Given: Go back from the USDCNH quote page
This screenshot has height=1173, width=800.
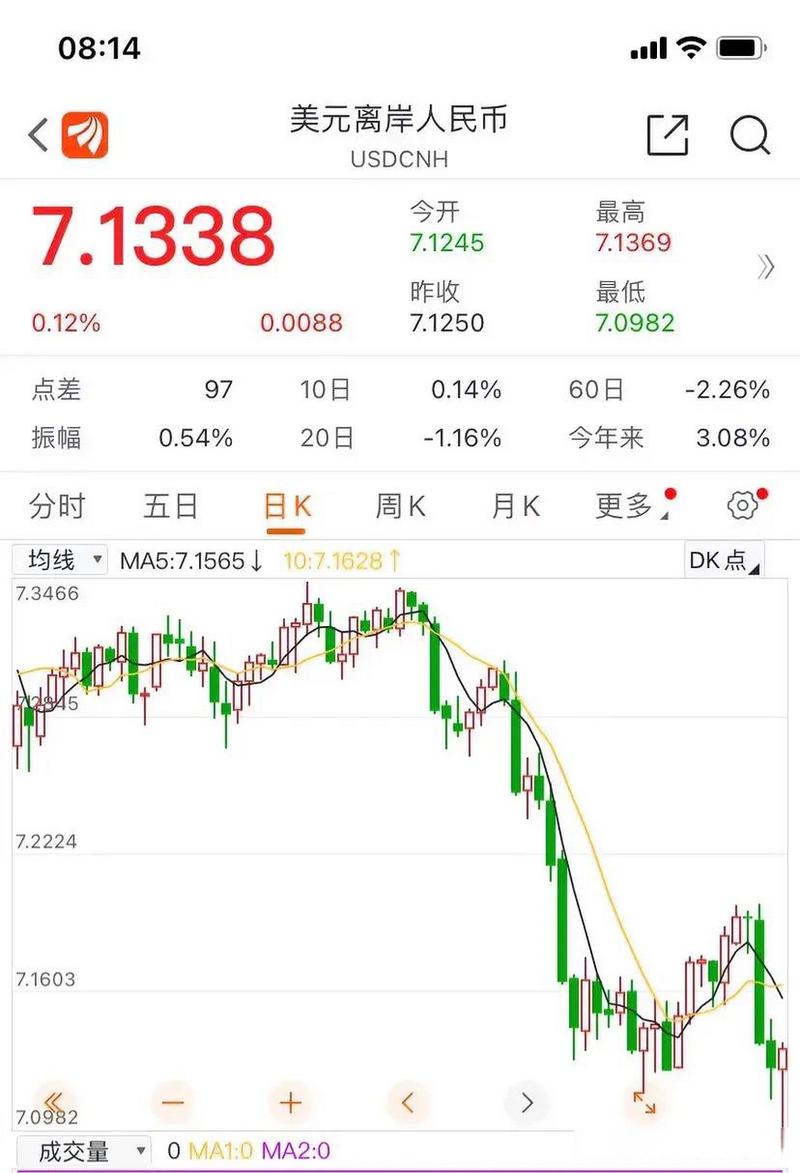Looking at the screenshot, I should click(x=38, y=135).
